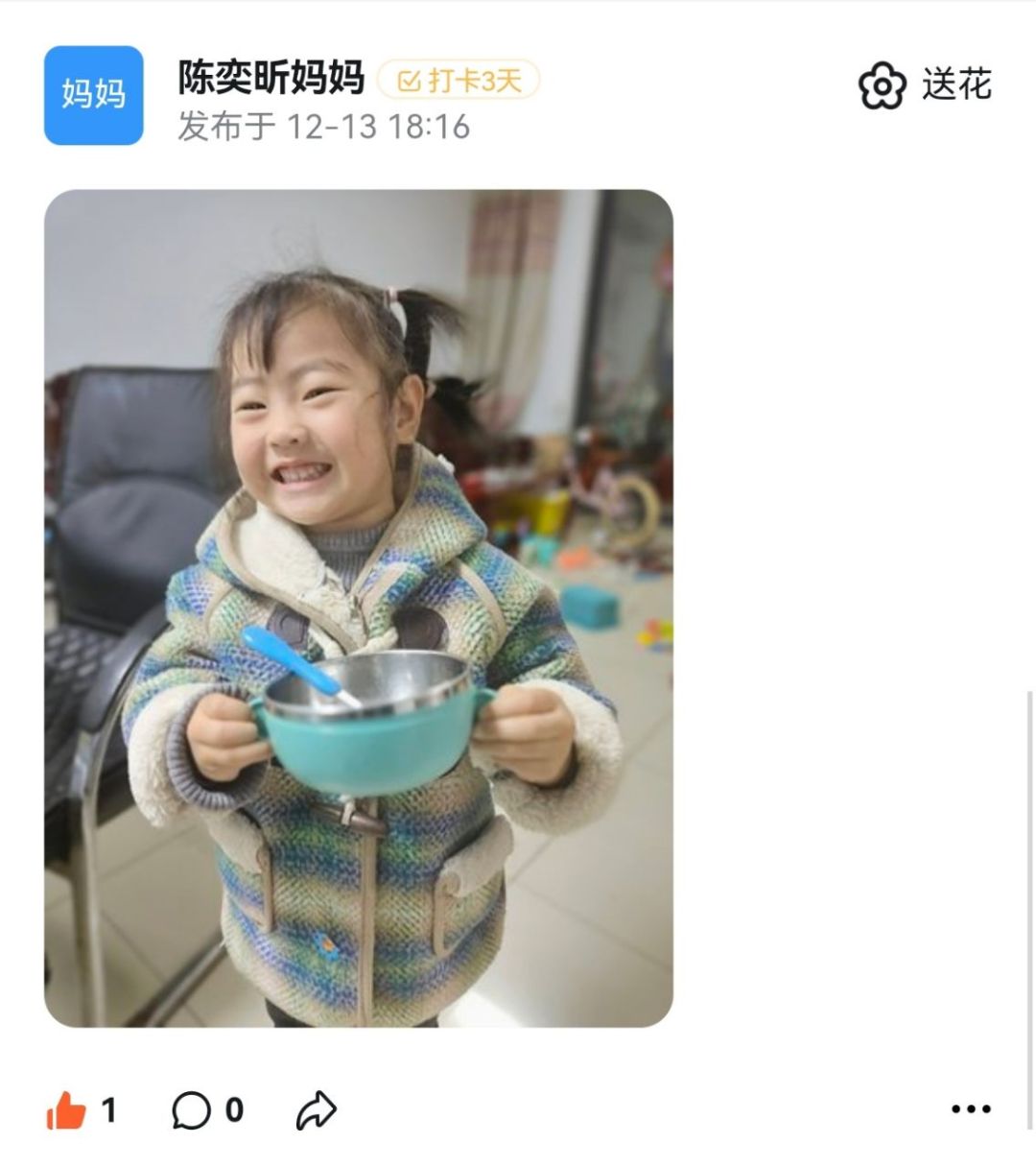Share this post with the arrow icon

point(316,1110)
